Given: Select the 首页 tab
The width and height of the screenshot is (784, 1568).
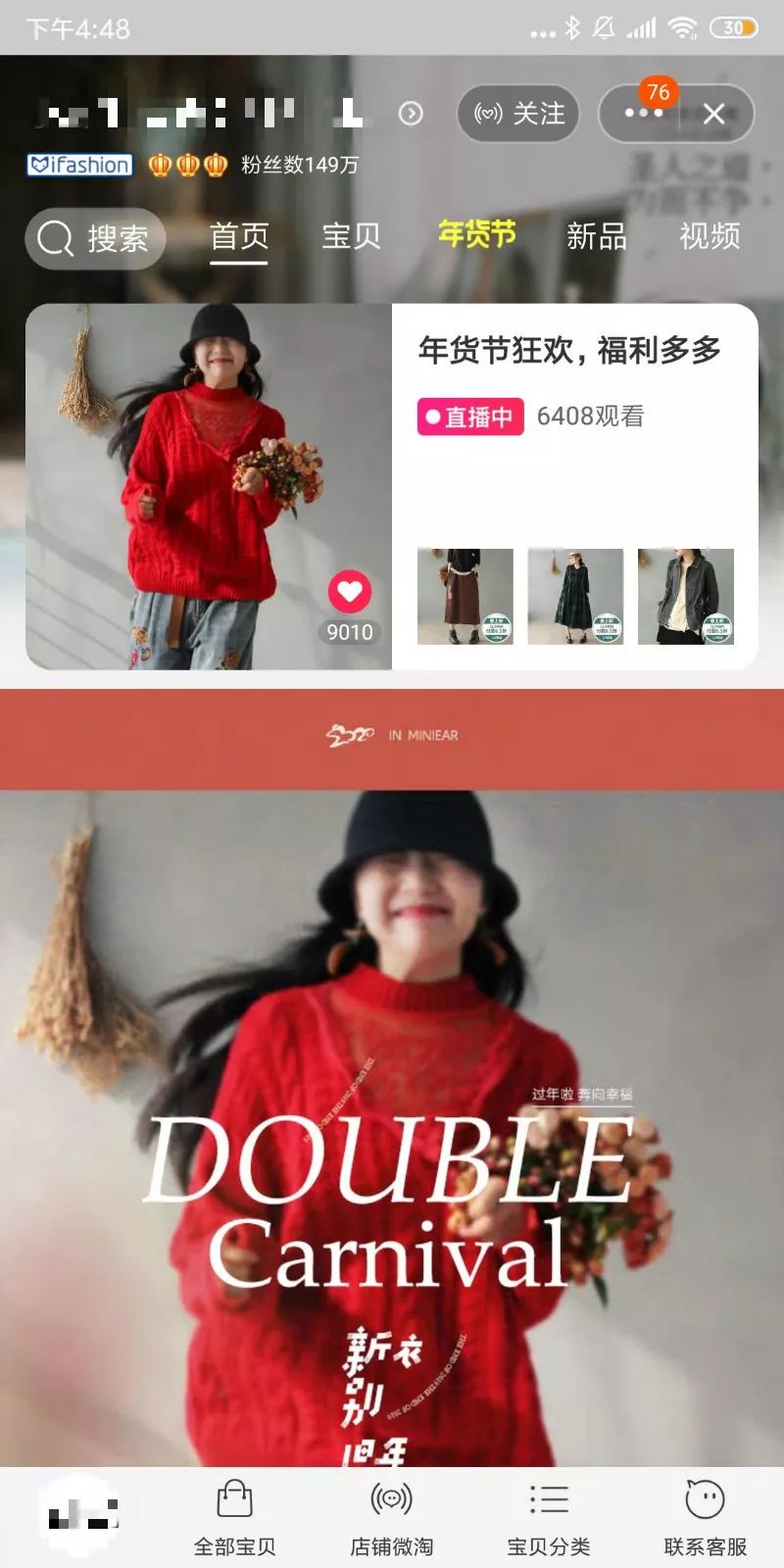Looking at the screenshot, I should click(238, 236).
